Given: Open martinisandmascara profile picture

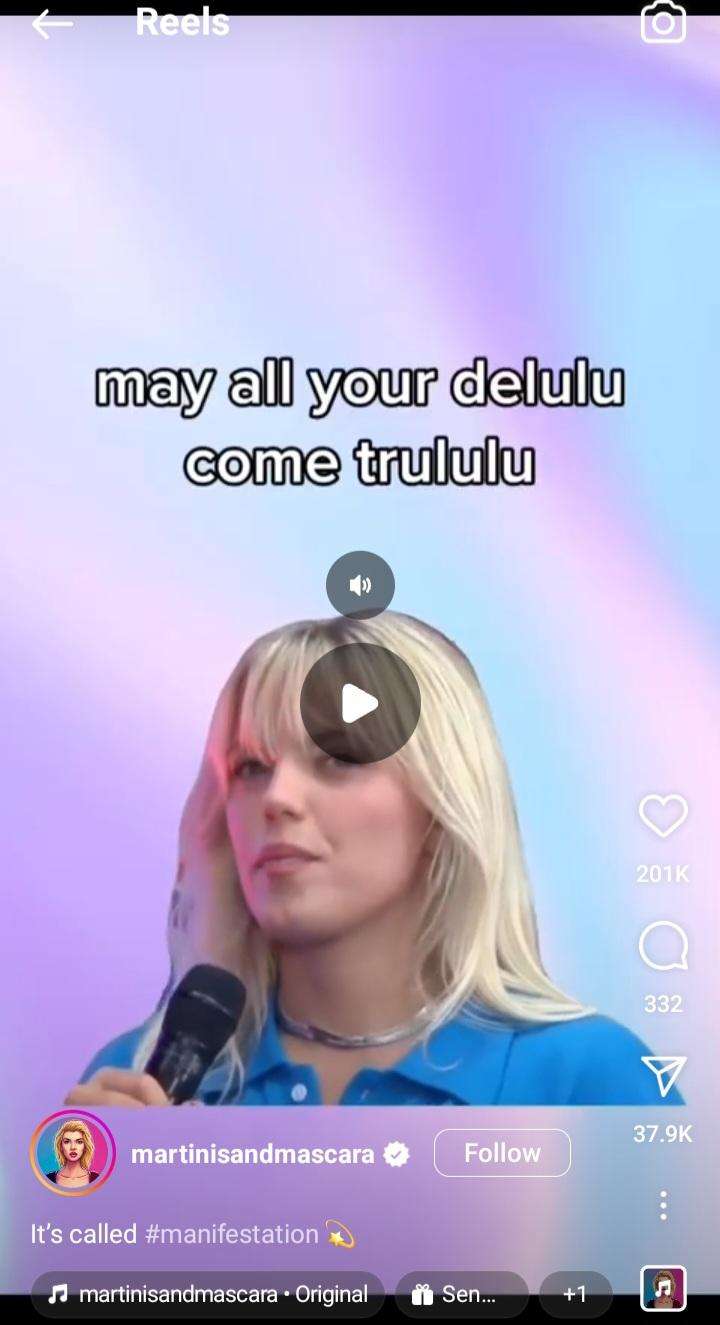Looking at the screenshot, I should tap(73, 1153).
